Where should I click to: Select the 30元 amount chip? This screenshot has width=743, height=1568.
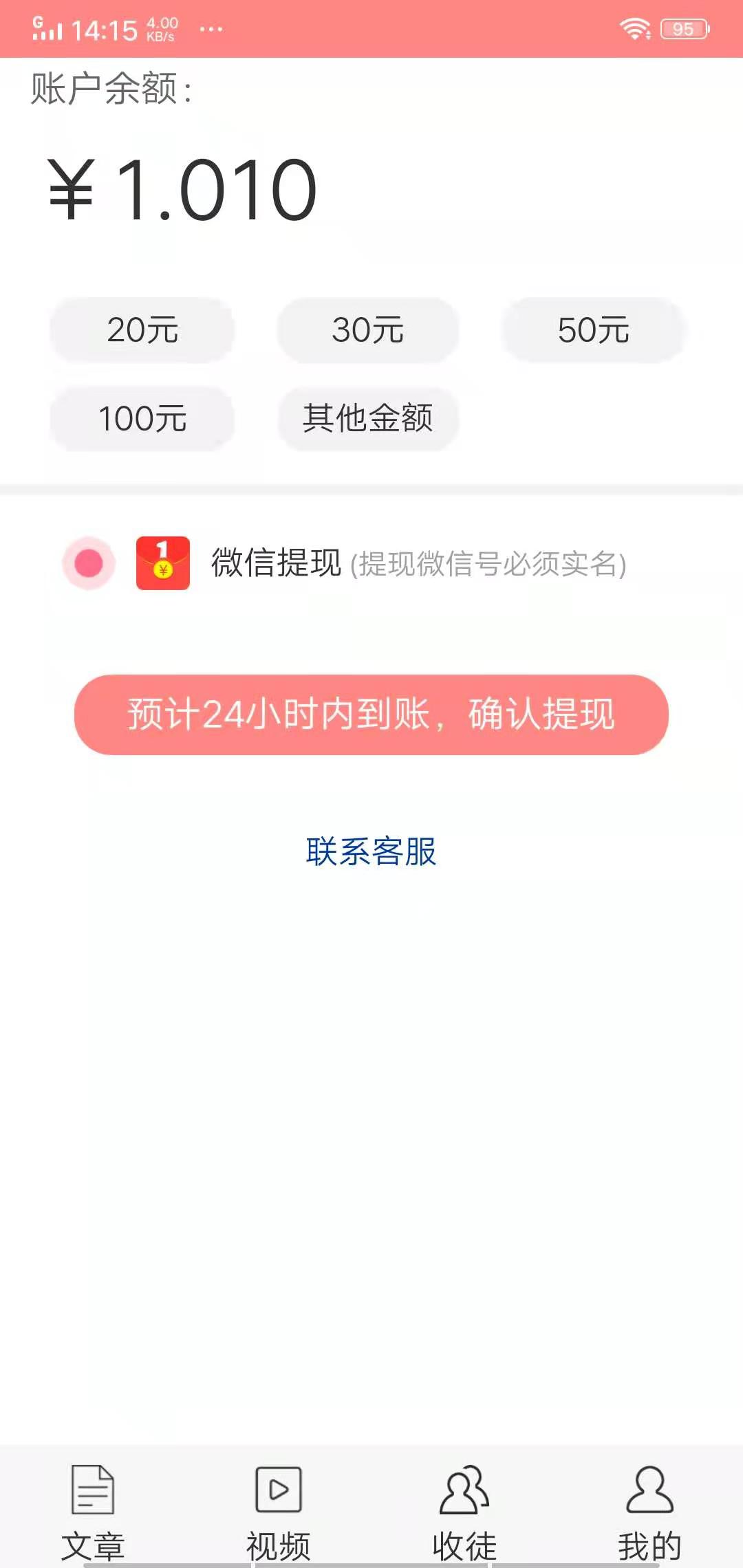[367, 331]
